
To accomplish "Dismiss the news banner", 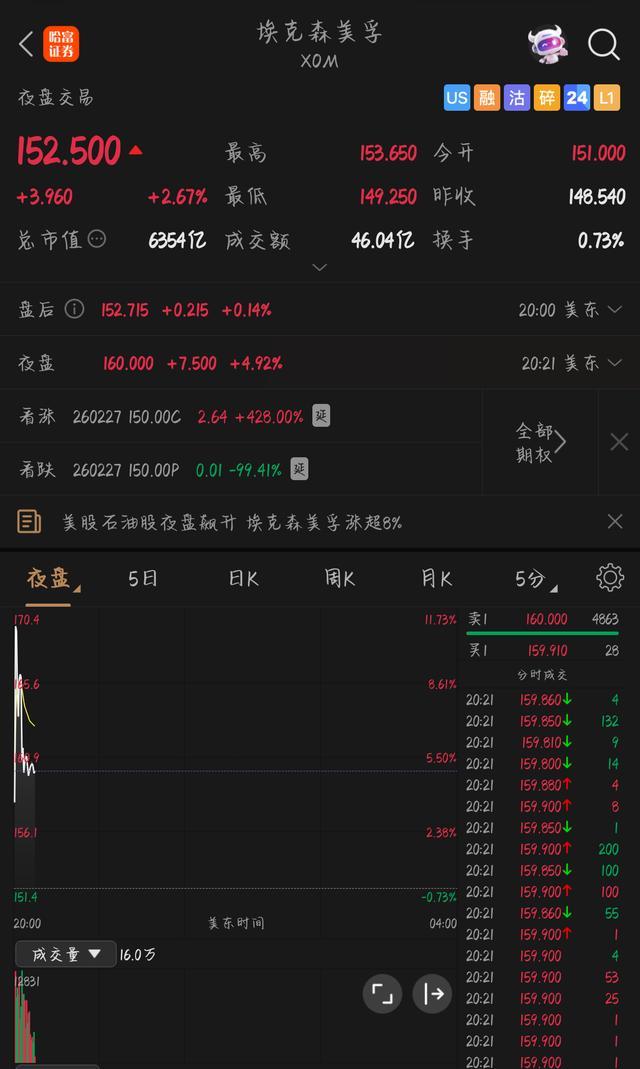I will (x=615, y=522).
